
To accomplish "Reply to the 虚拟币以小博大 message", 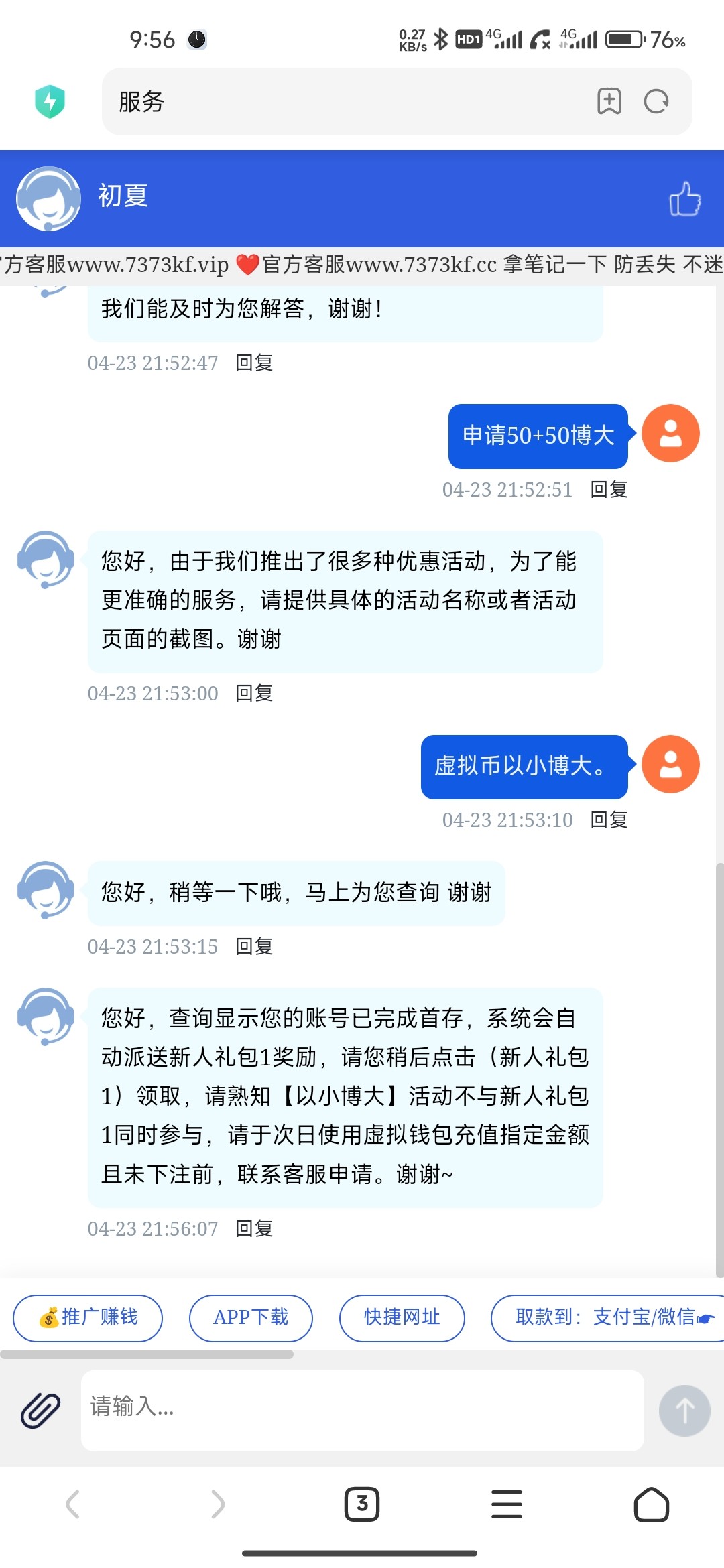I will click(x=609, y=820).
